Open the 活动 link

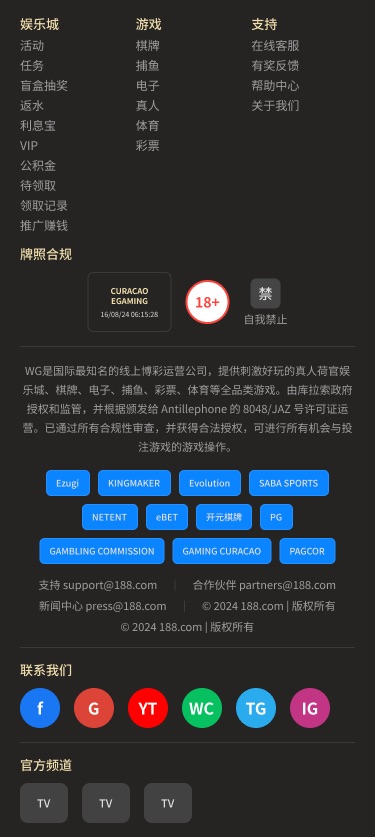point(32,45)
